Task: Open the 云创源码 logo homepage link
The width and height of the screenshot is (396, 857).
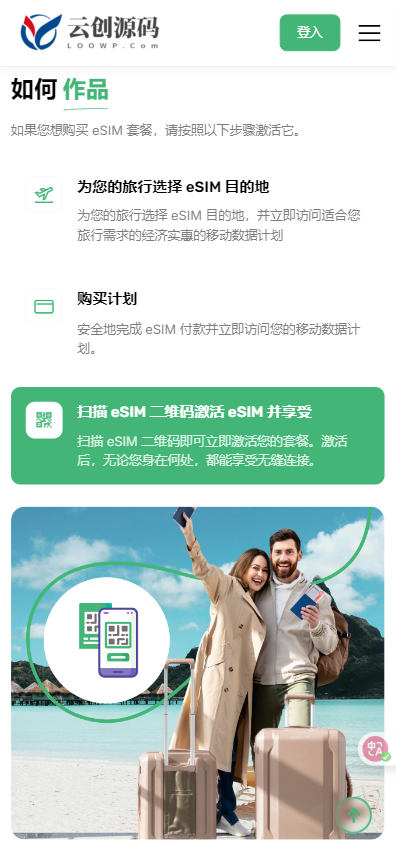Action: [90, 32]
